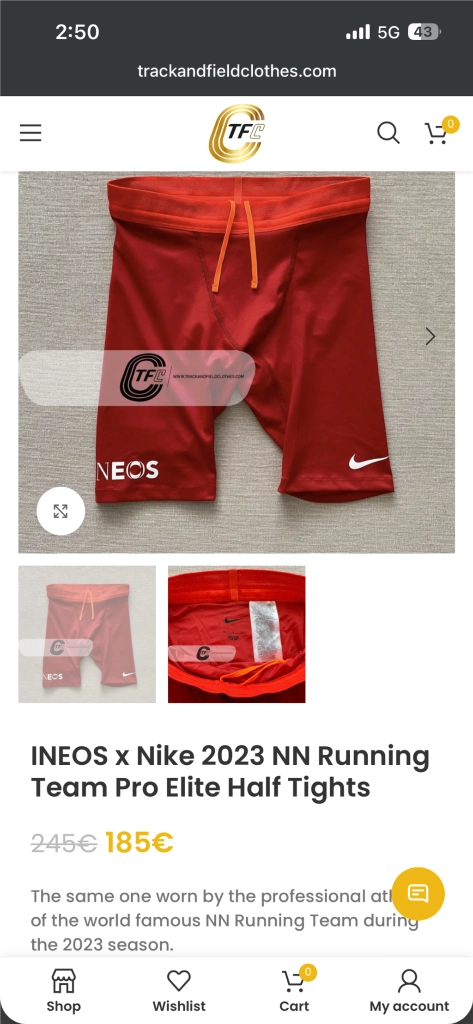
Task: Go to My account tab
Action: 410,991
